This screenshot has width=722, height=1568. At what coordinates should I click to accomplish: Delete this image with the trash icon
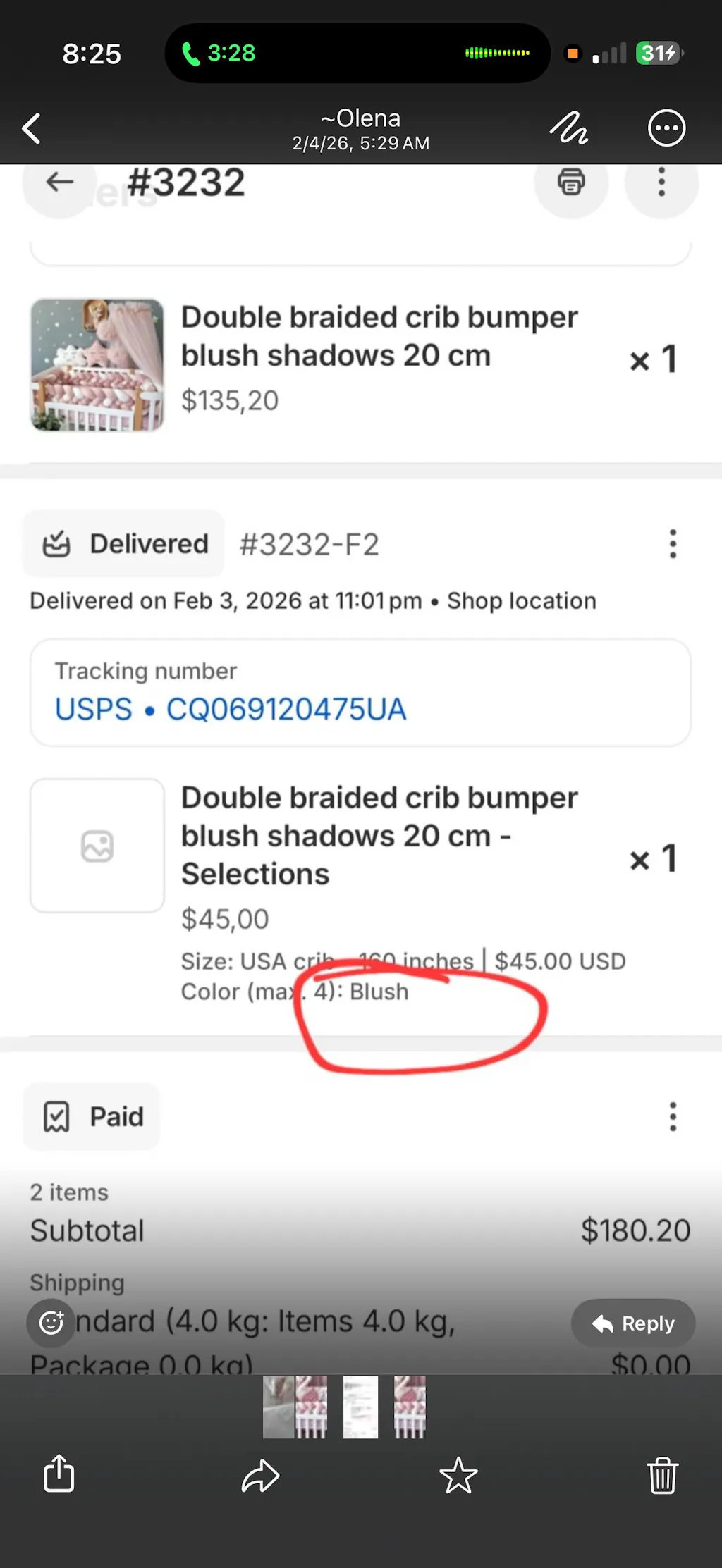pos(662,1475)
